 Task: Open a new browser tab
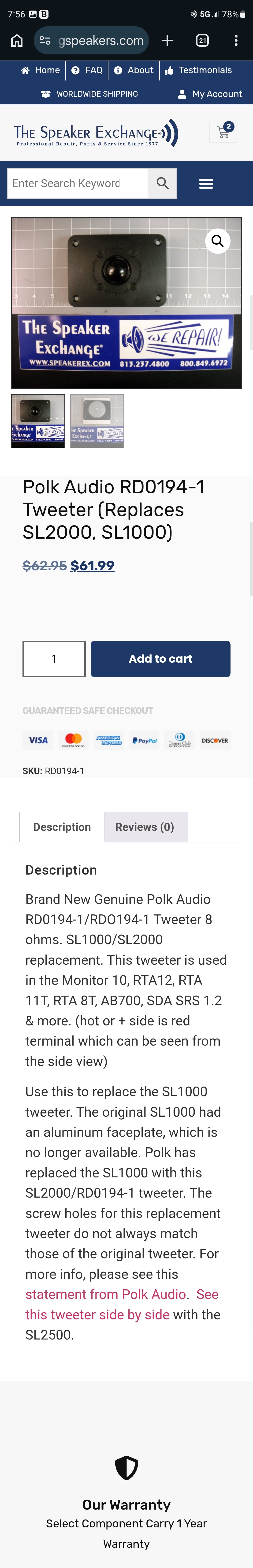pos(167,41)
